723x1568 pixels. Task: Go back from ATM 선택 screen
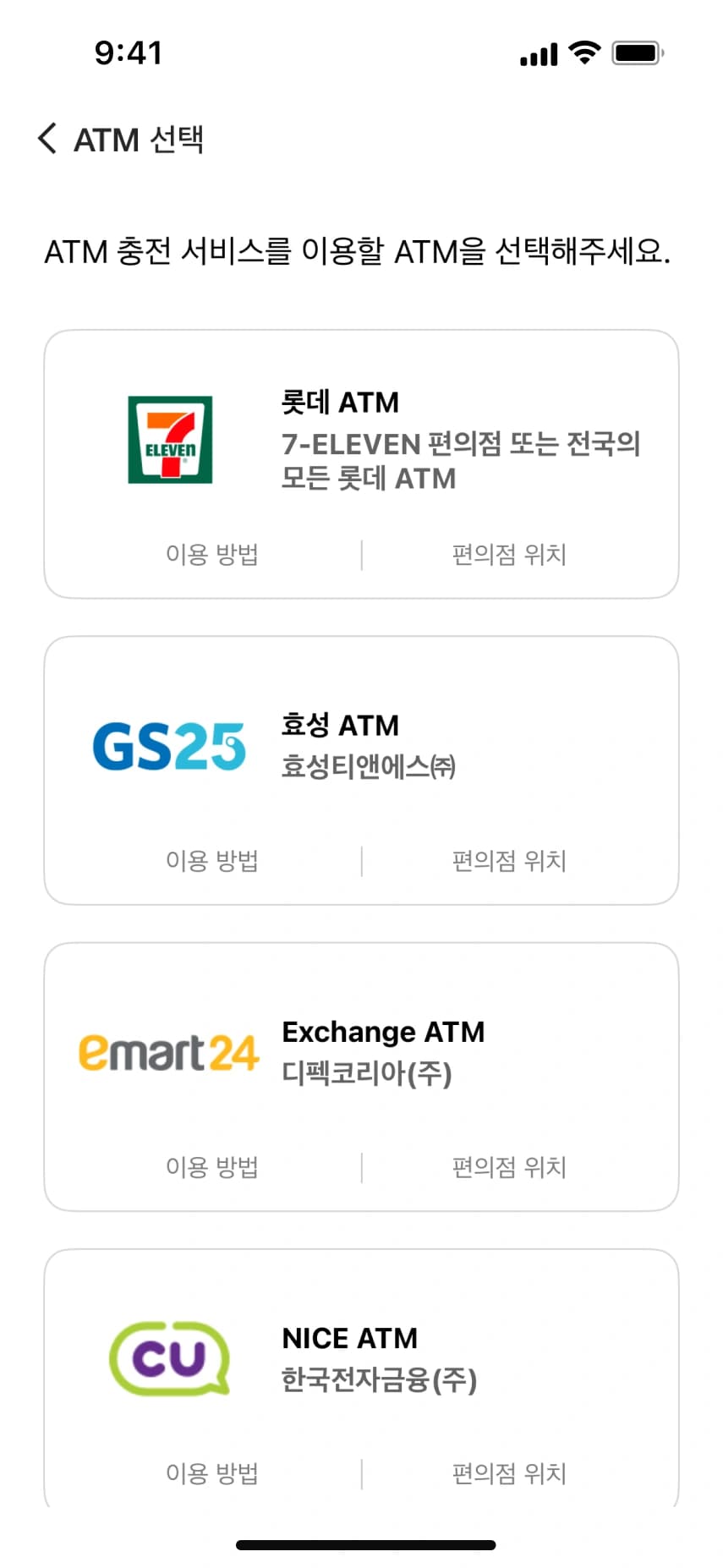tap(47, 139)
